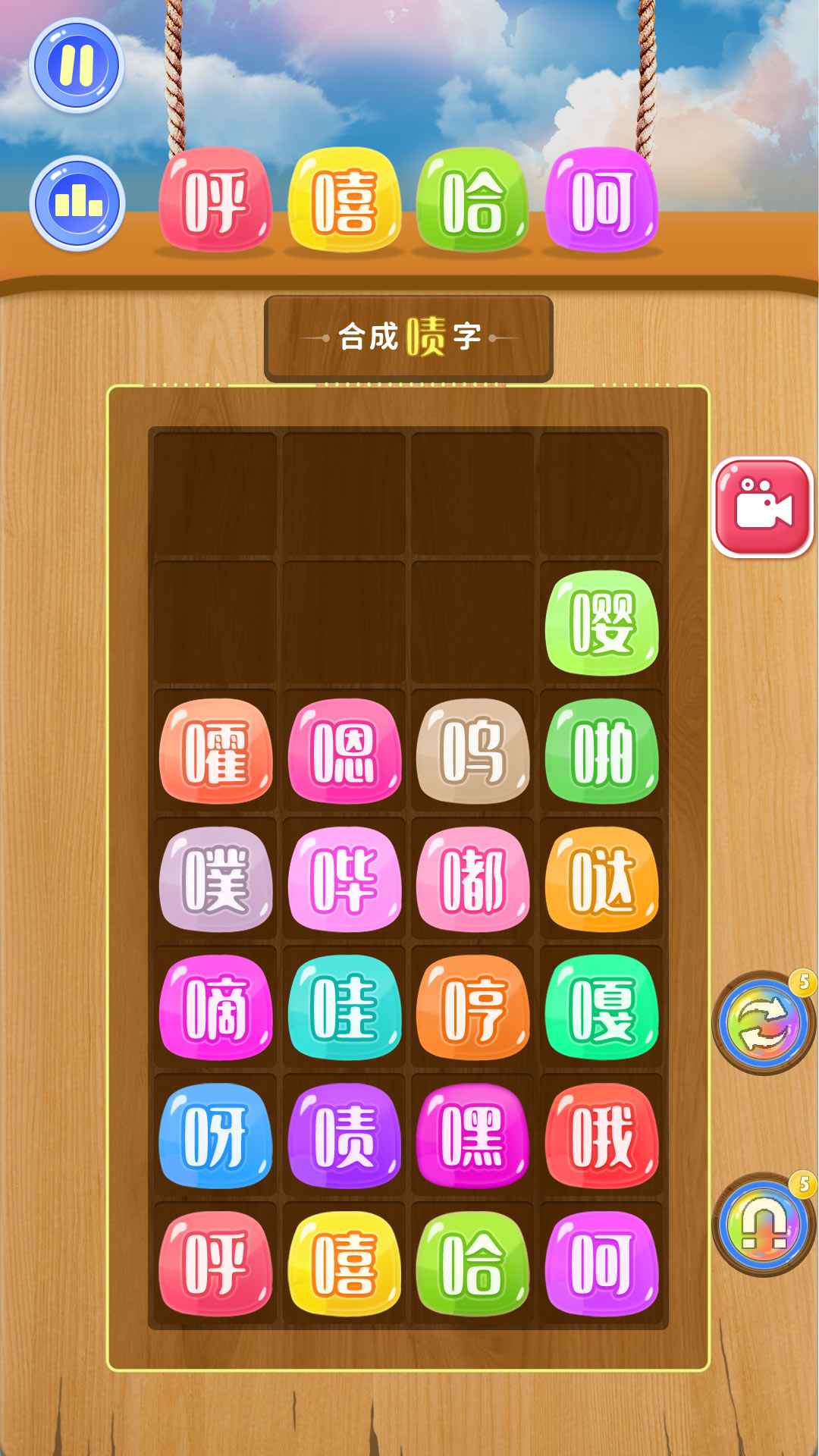Image resolution: width=819 pixels, height=1456 pixels.
Task: Select the orange 嚯 tile
Action: [x=216, y=752]
